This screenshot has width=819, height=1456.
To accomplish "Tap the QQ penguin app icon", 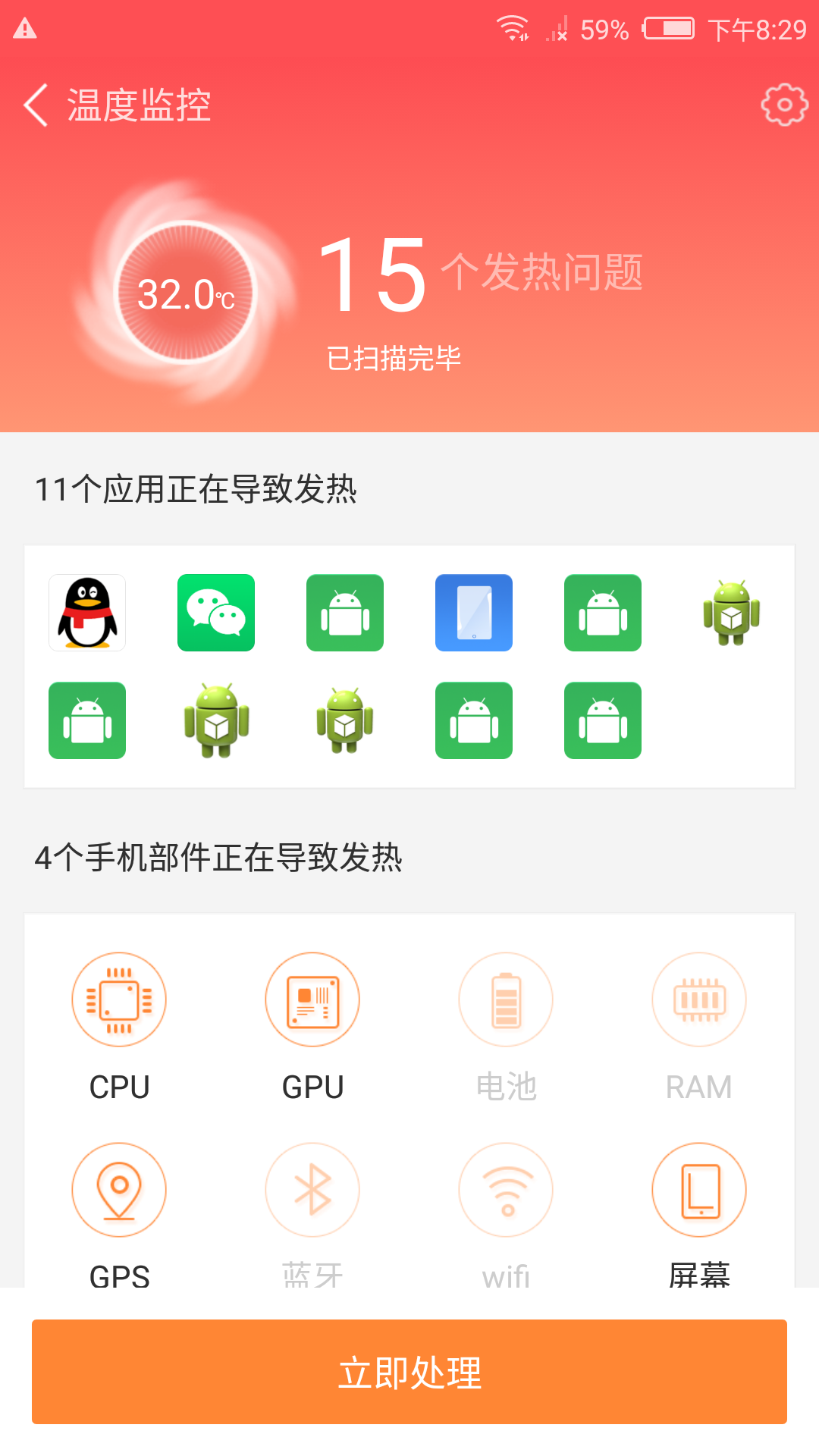I will point(86,613).
